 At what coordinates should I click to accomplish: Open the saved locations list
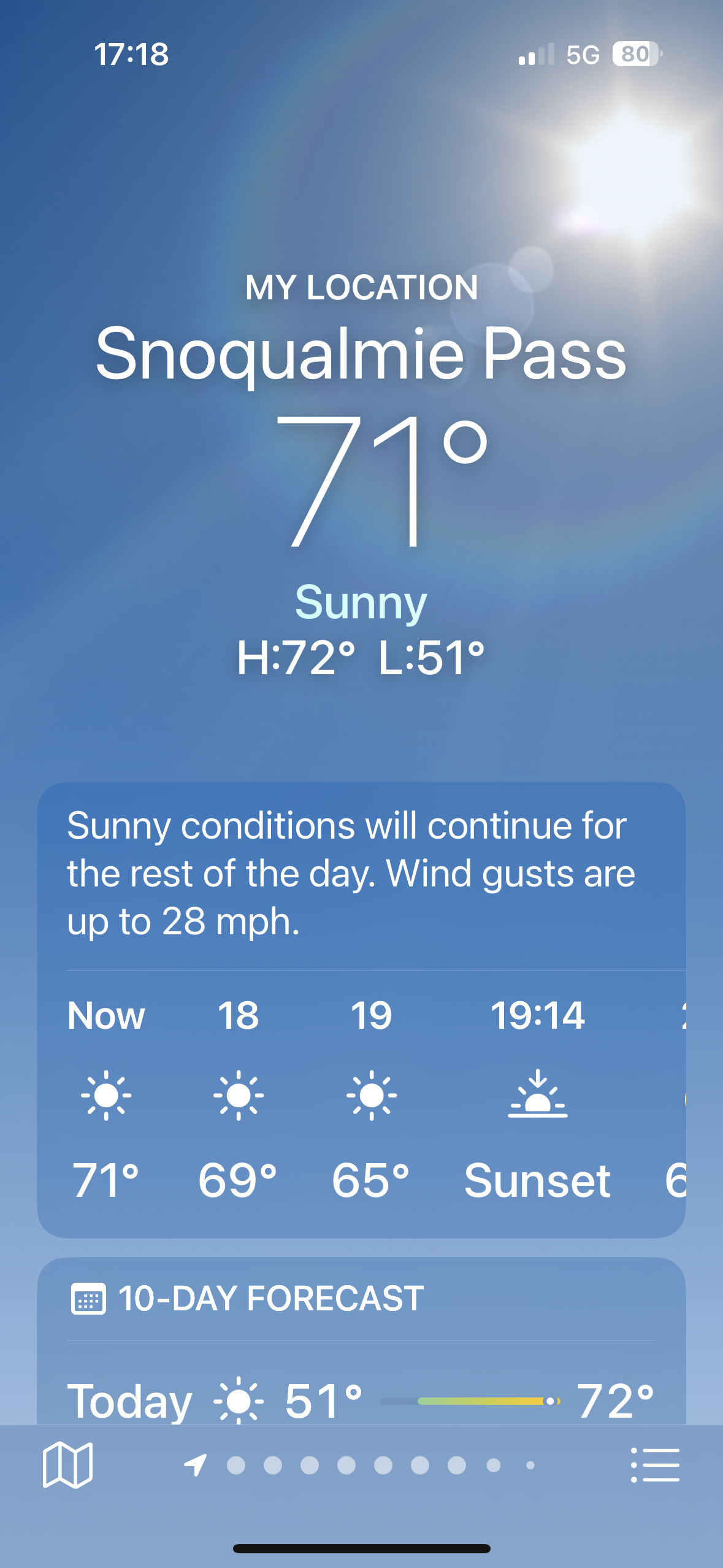tap(655, 1465)
